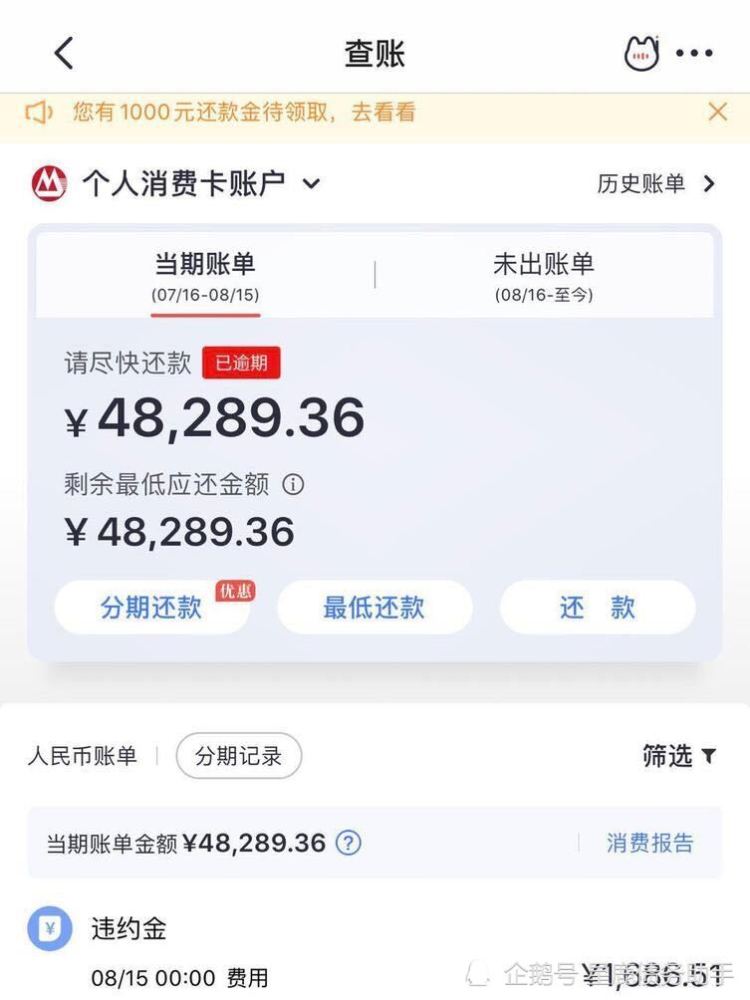Viewport: 750px width, 1000px height.
Task: Dismiss the 1000元还款金 notification banner
Action: (718, 112)
